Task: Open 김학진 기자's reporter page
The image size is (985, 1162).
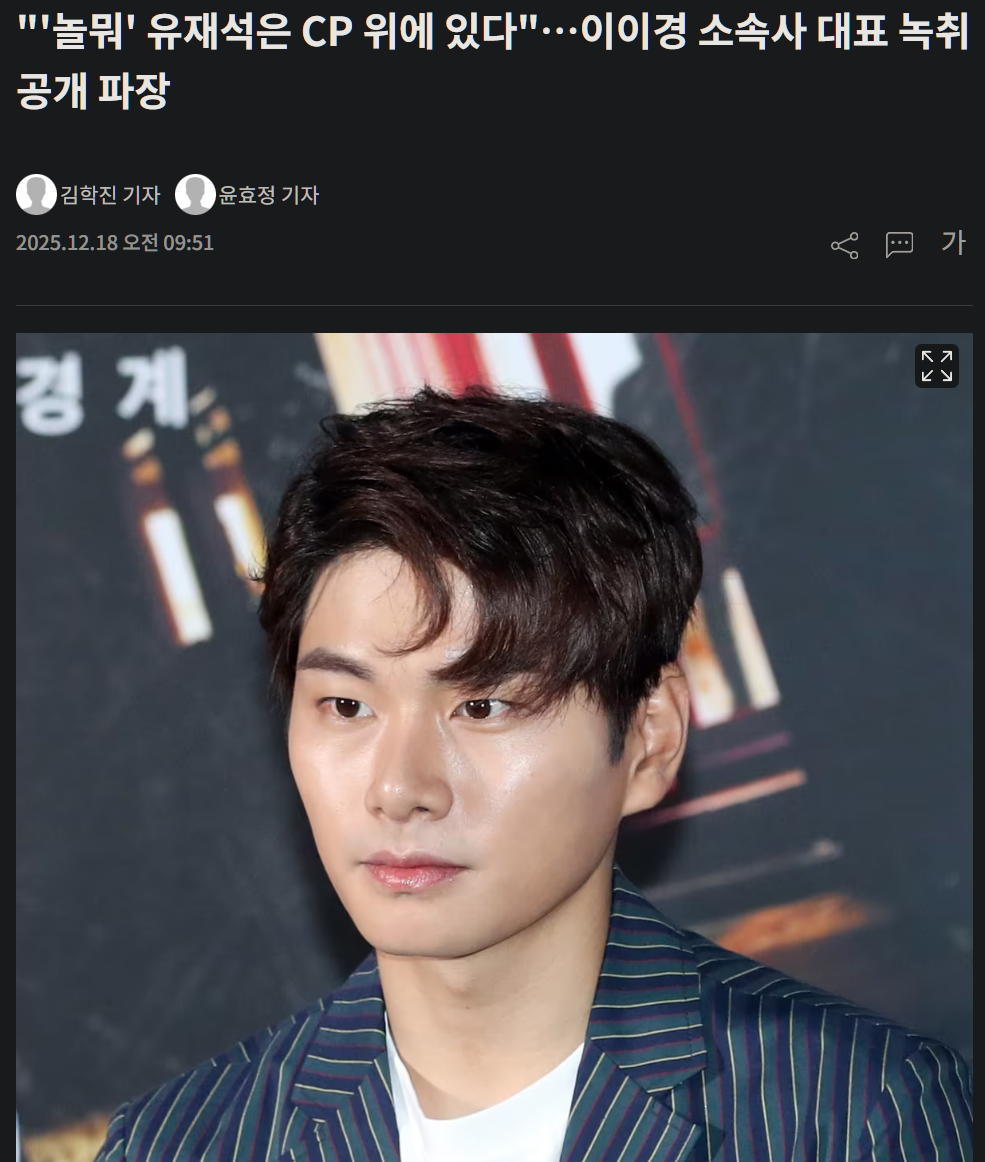Action: click(112, 195)
